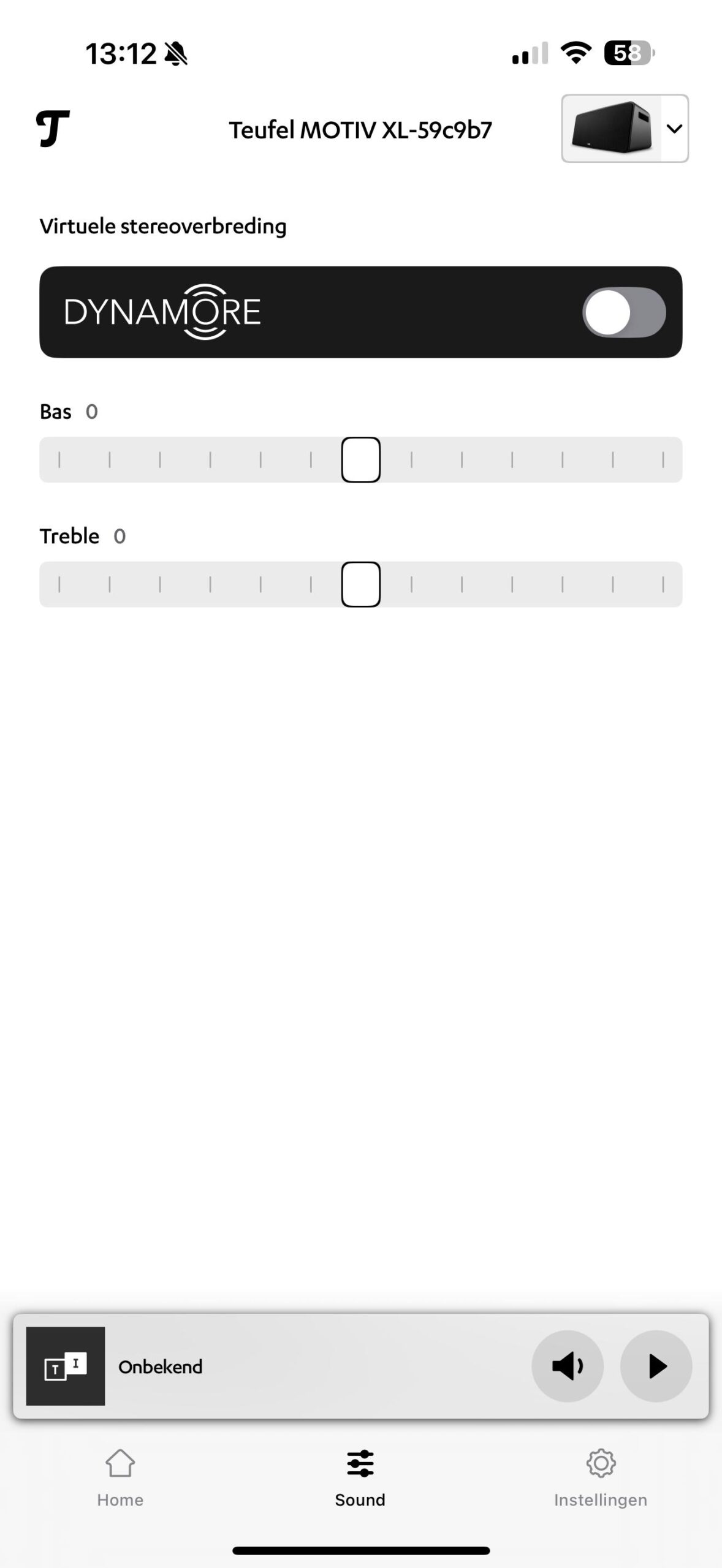Enable the Dynamore stereo widening toggle
722x1568 pixels.
[623, 312]
